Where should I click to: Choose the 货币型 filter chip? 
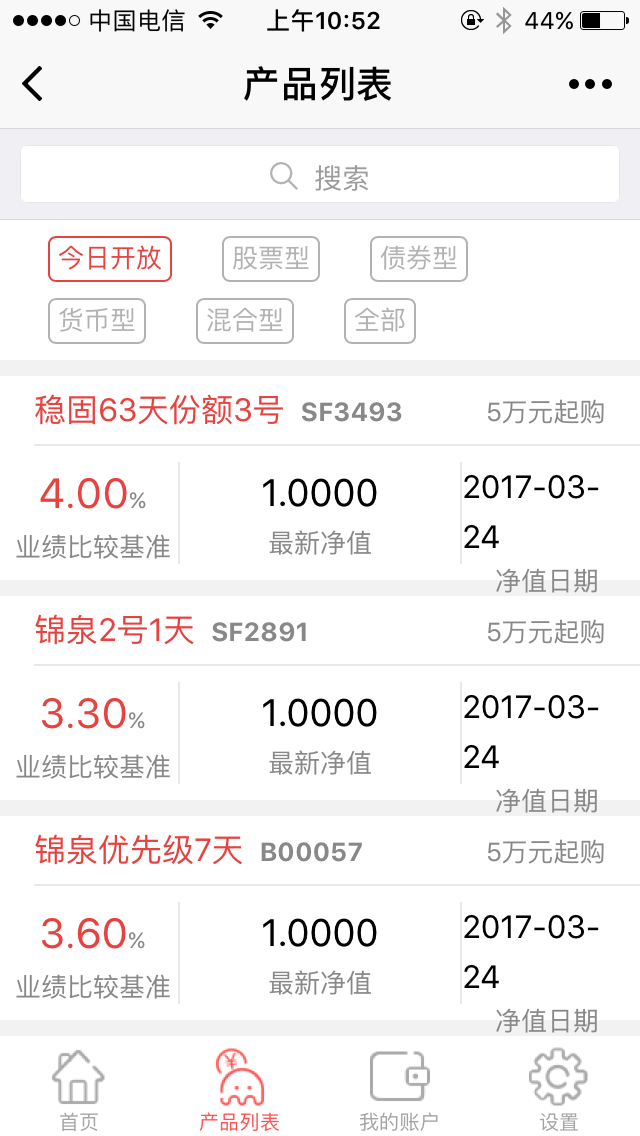pyautogui.click(x=96, y=321)
